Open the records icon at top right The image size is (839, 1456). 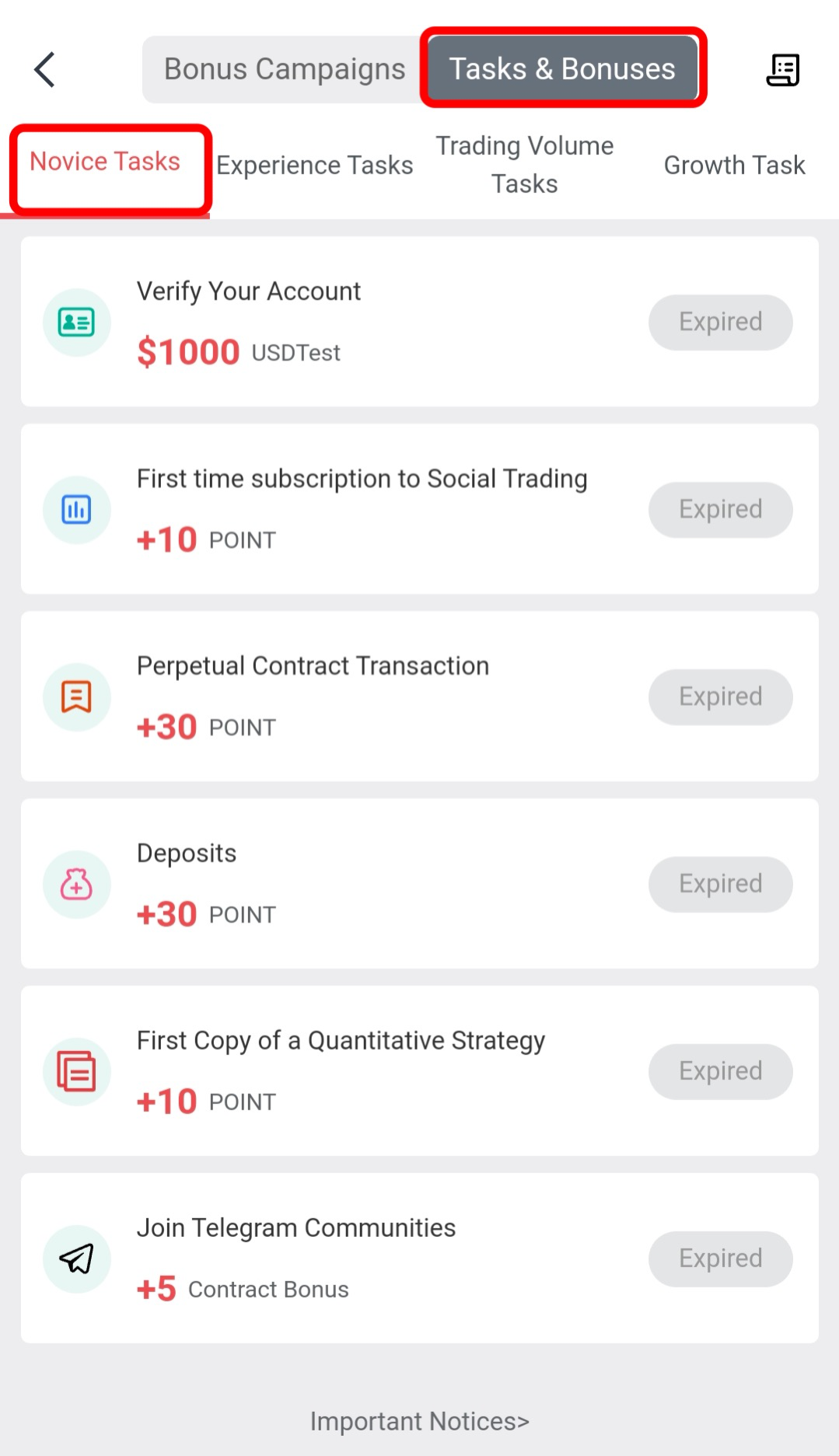782,70
